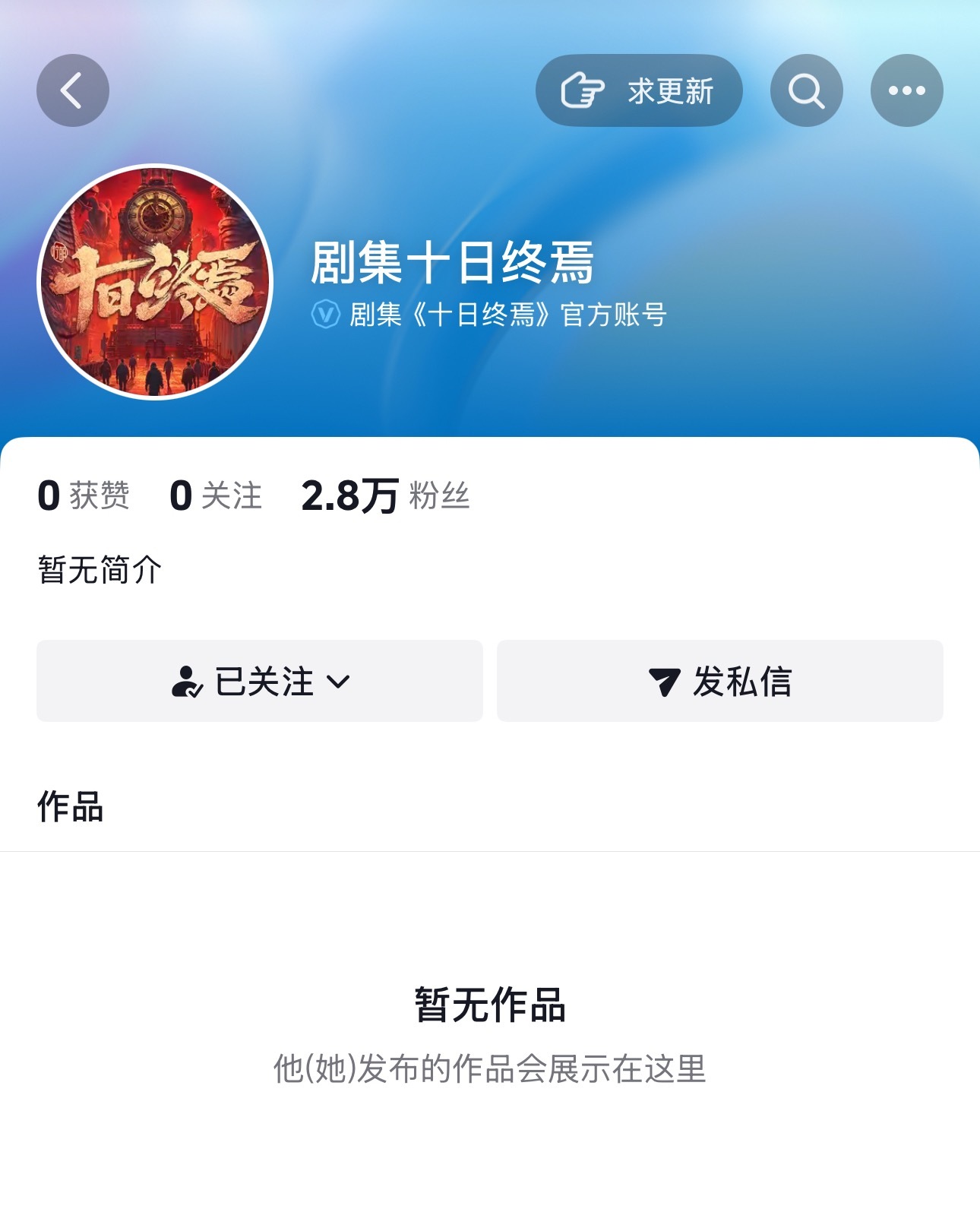The image size is (980, 1228).
Task: Click the person icon inside 已关注 button
Action: point(188,682)
